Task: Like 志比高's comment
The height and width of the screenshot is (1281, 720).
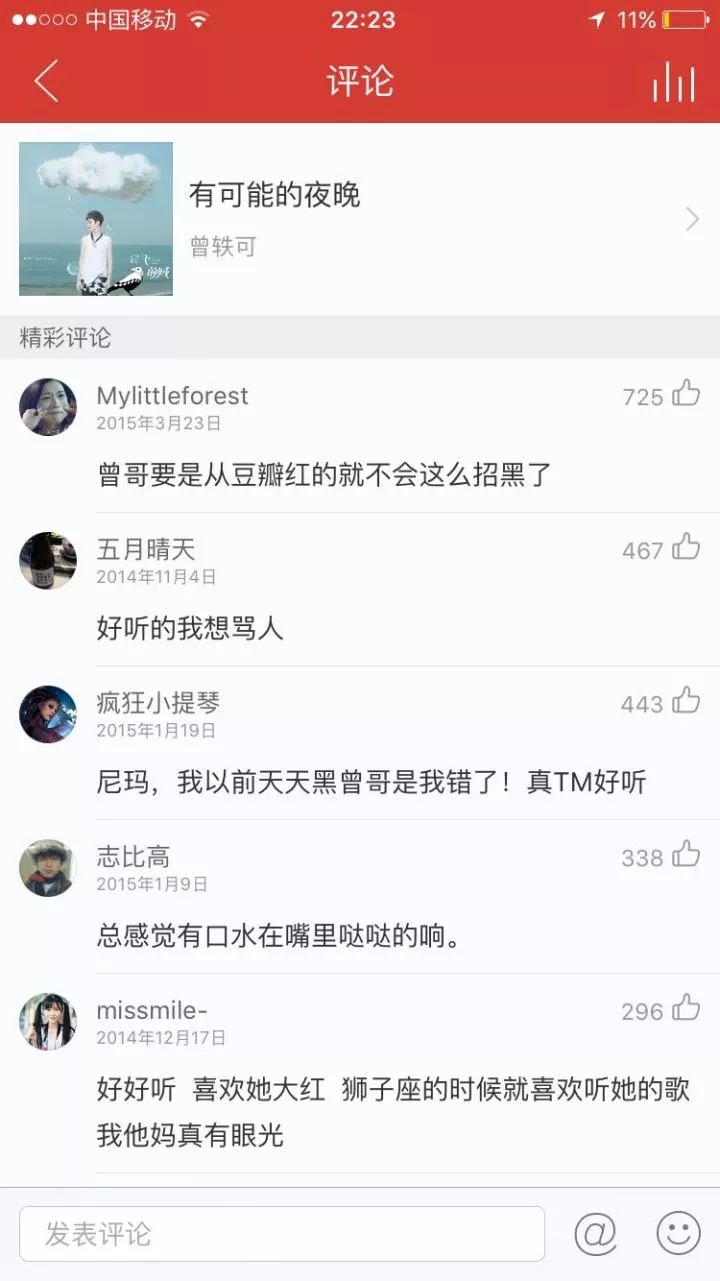Action: coord(686,854)
